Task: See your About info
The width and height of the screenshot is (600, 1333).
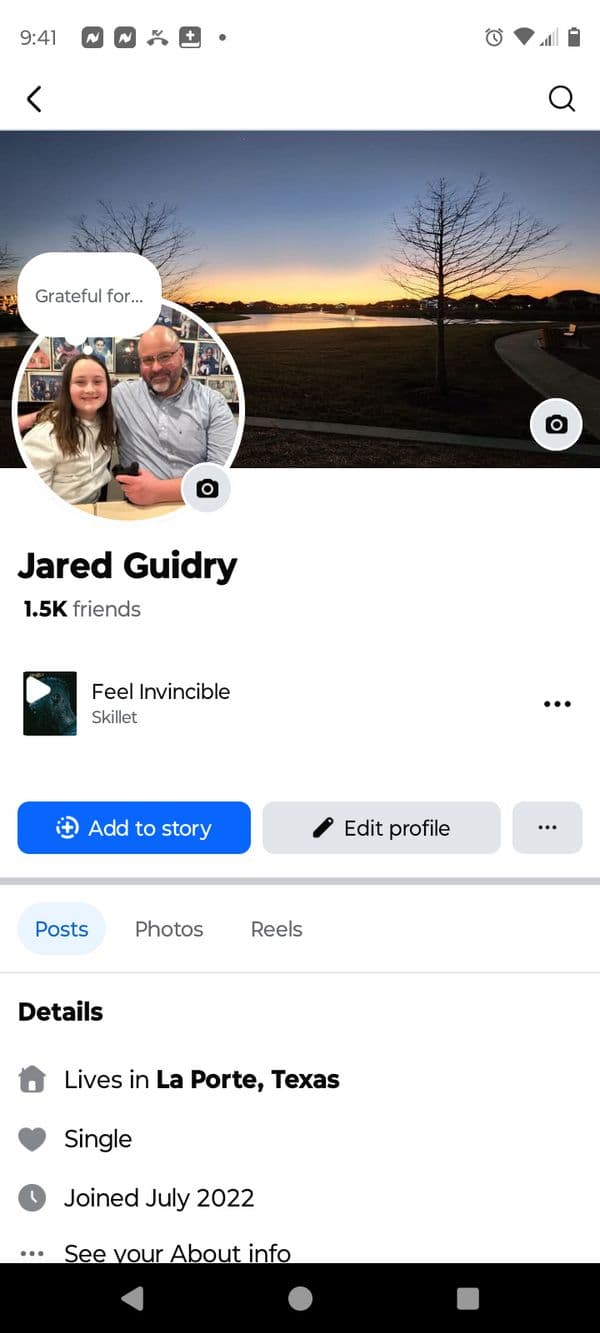Action: pyautogui.click(x=177, y=1252)
